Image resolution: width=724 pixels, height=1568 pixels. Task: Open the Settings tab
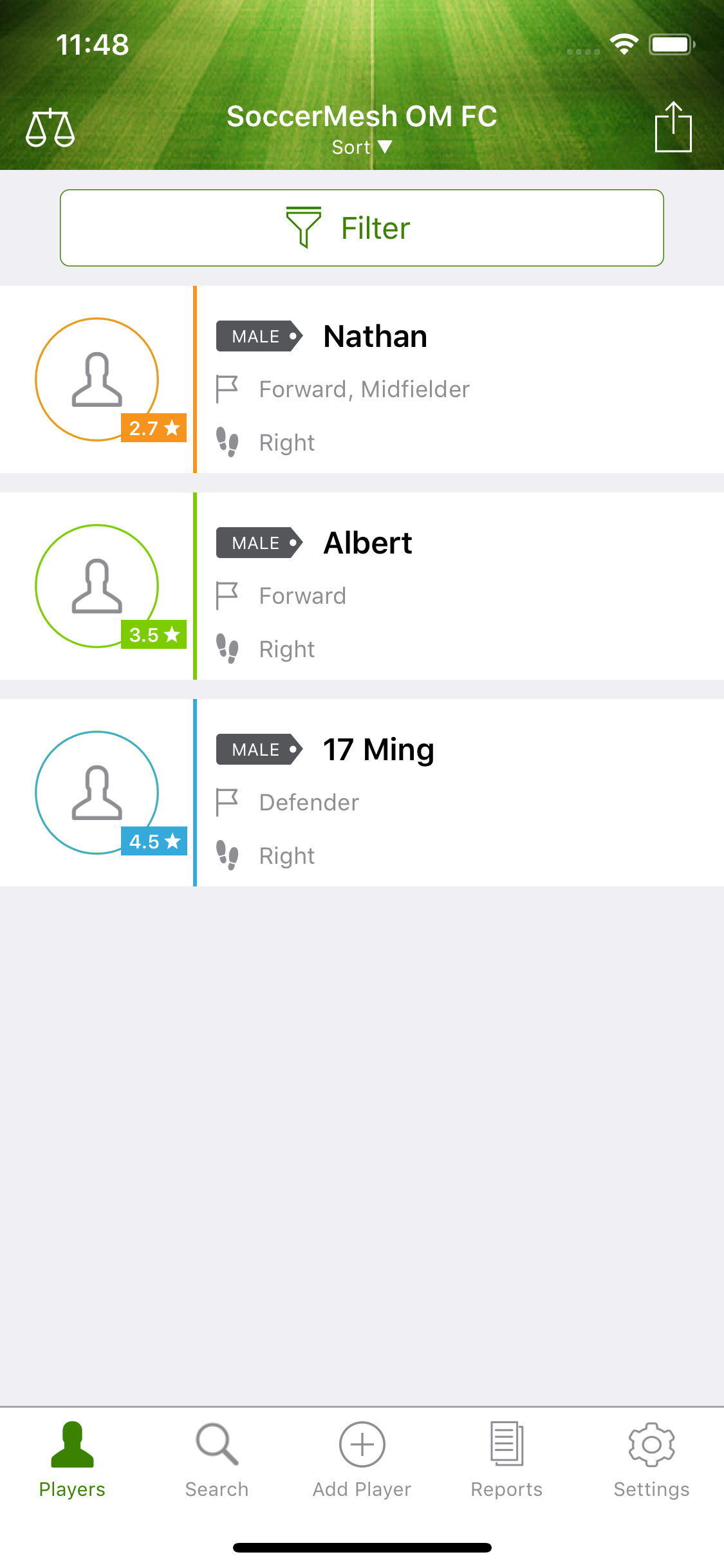pos(651,1460)
